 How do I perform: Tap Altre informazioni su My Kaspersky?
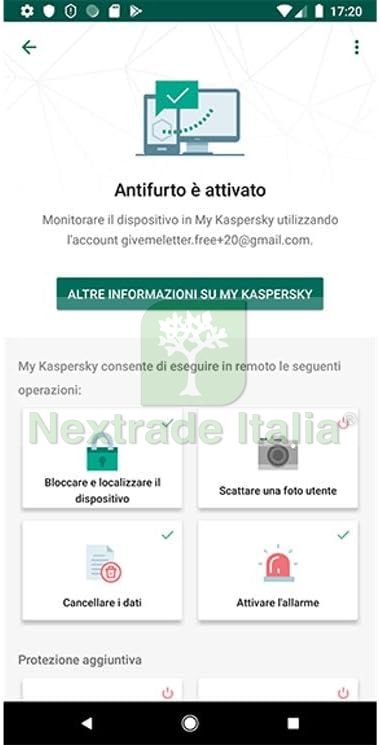190,294
